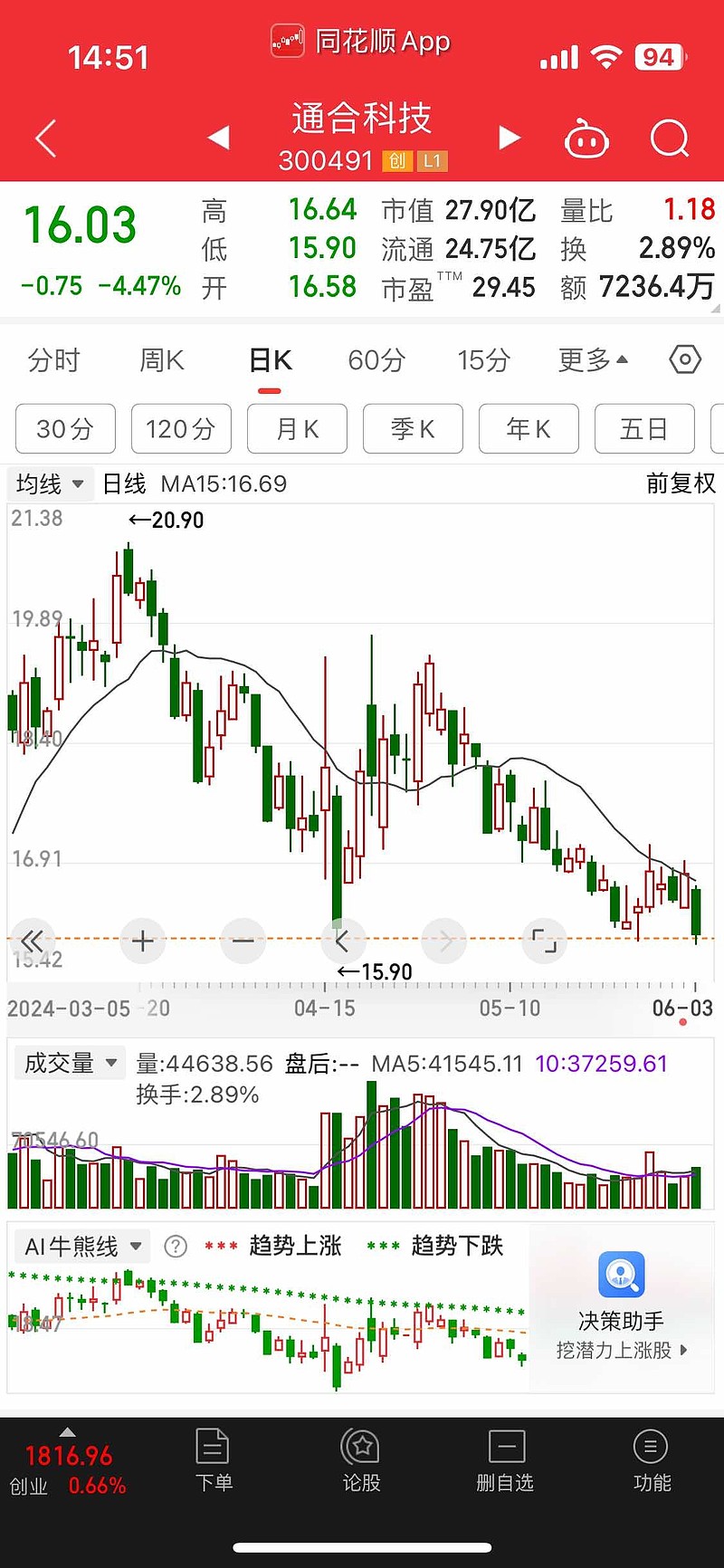Open chart settings hexagon icon
The width and height of the screenshot is (724, 1568).
[x=685, y=360]
